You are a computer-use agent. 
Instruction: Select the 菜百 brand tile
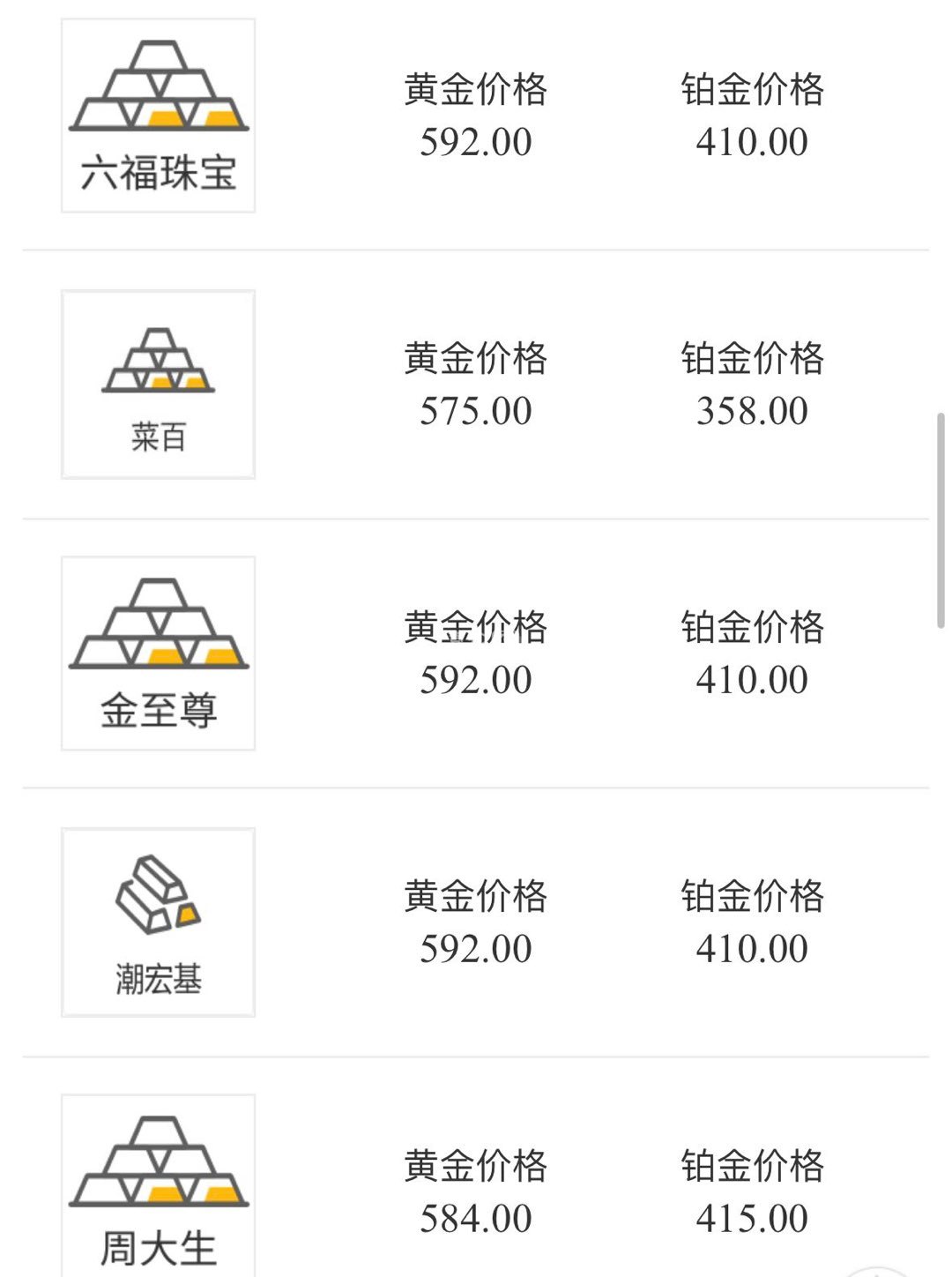158,385
